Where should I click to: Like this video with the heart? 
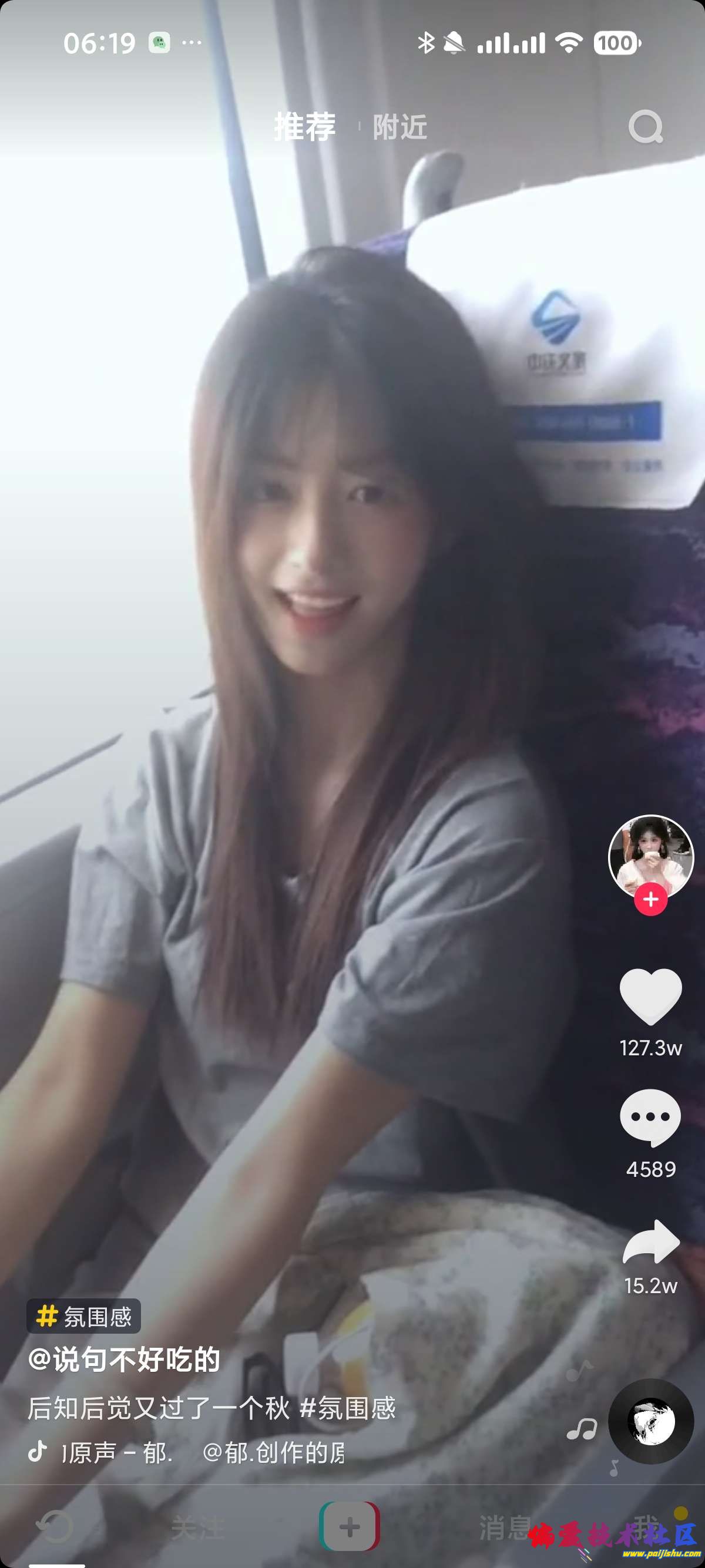[x=650, y=997]
